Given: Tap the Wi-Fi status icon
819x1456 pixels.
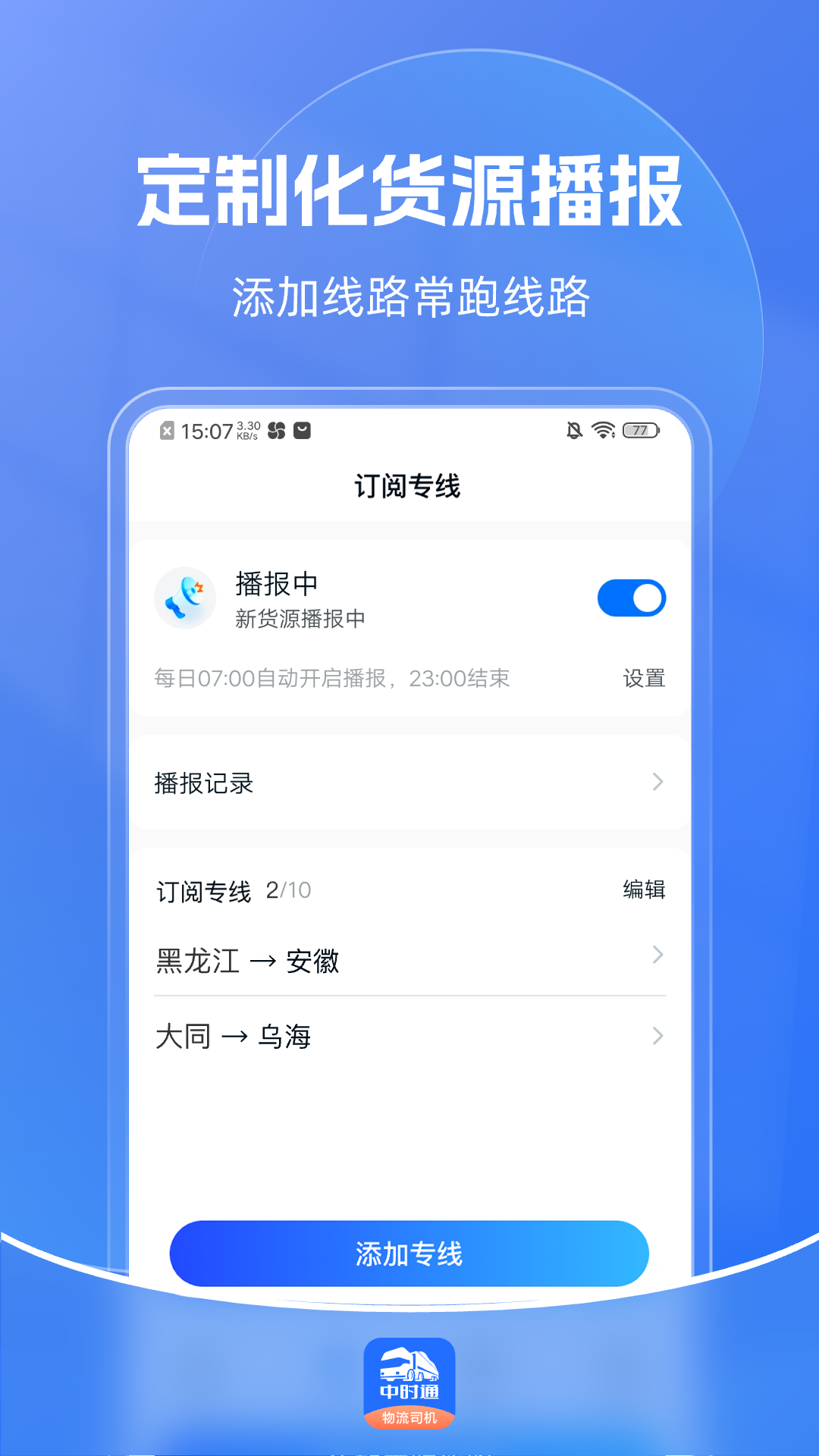Looking at the screenshot, I should [603, 430].
